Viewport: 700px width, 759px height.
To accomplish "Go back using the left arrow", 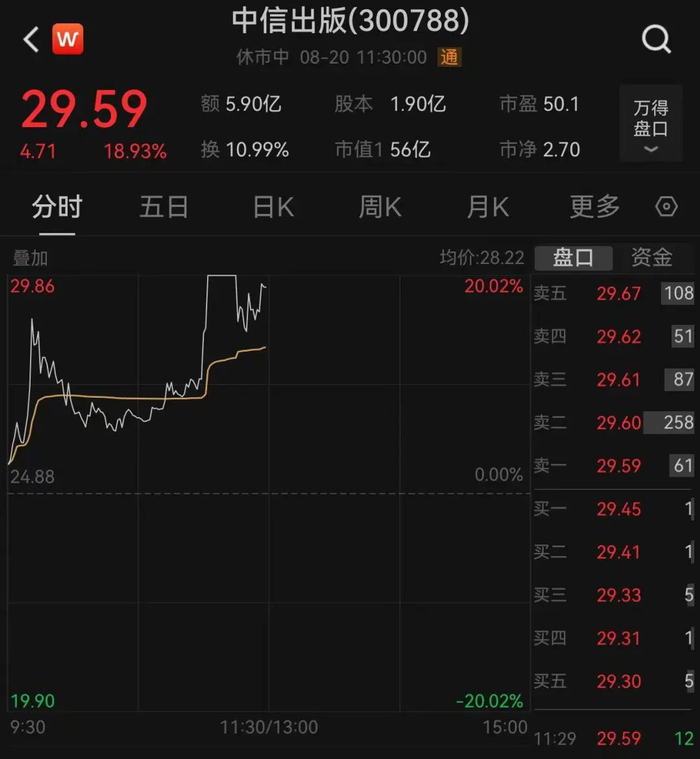I will [30, 40].
